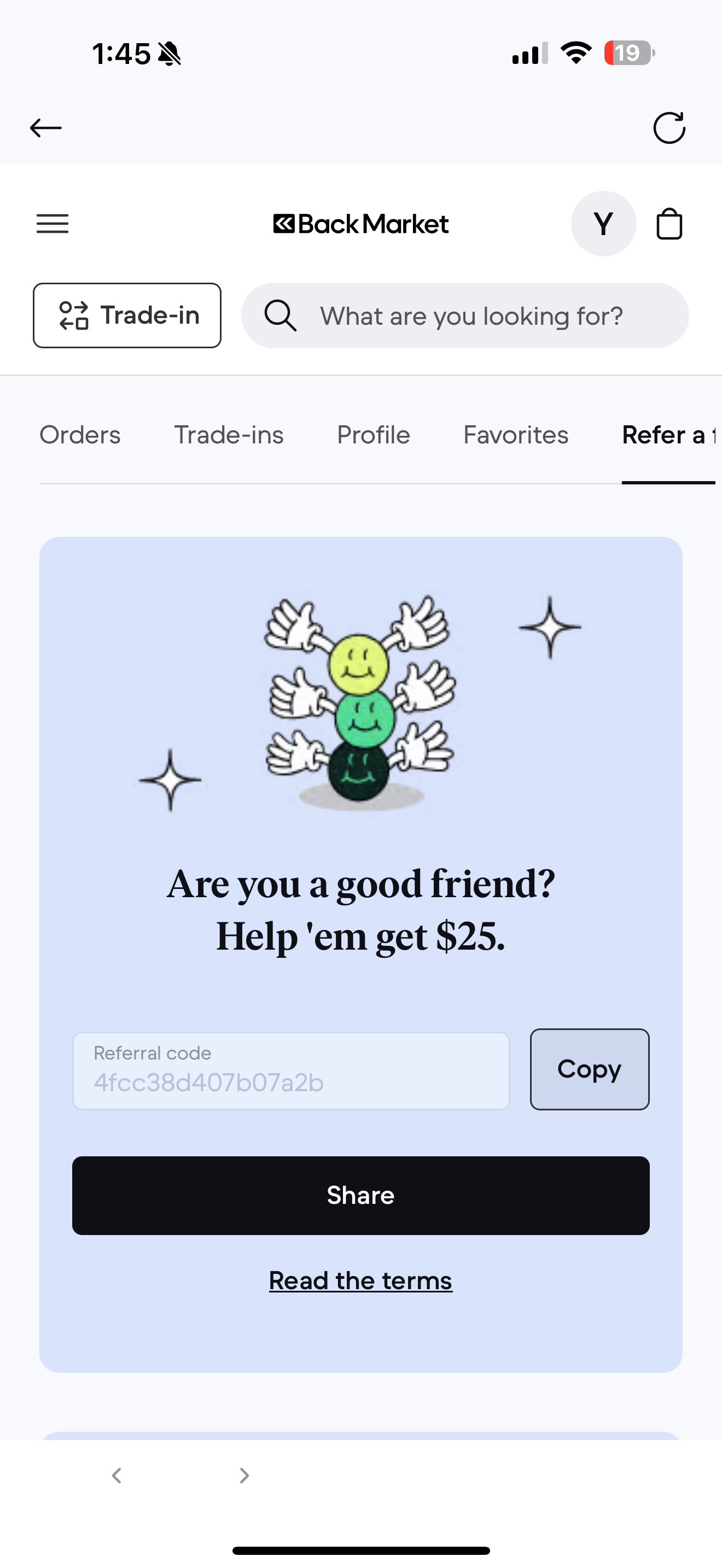Tap the muted notifications bell icon
The image size is (722, 1568).
click(x=169, y=54)
